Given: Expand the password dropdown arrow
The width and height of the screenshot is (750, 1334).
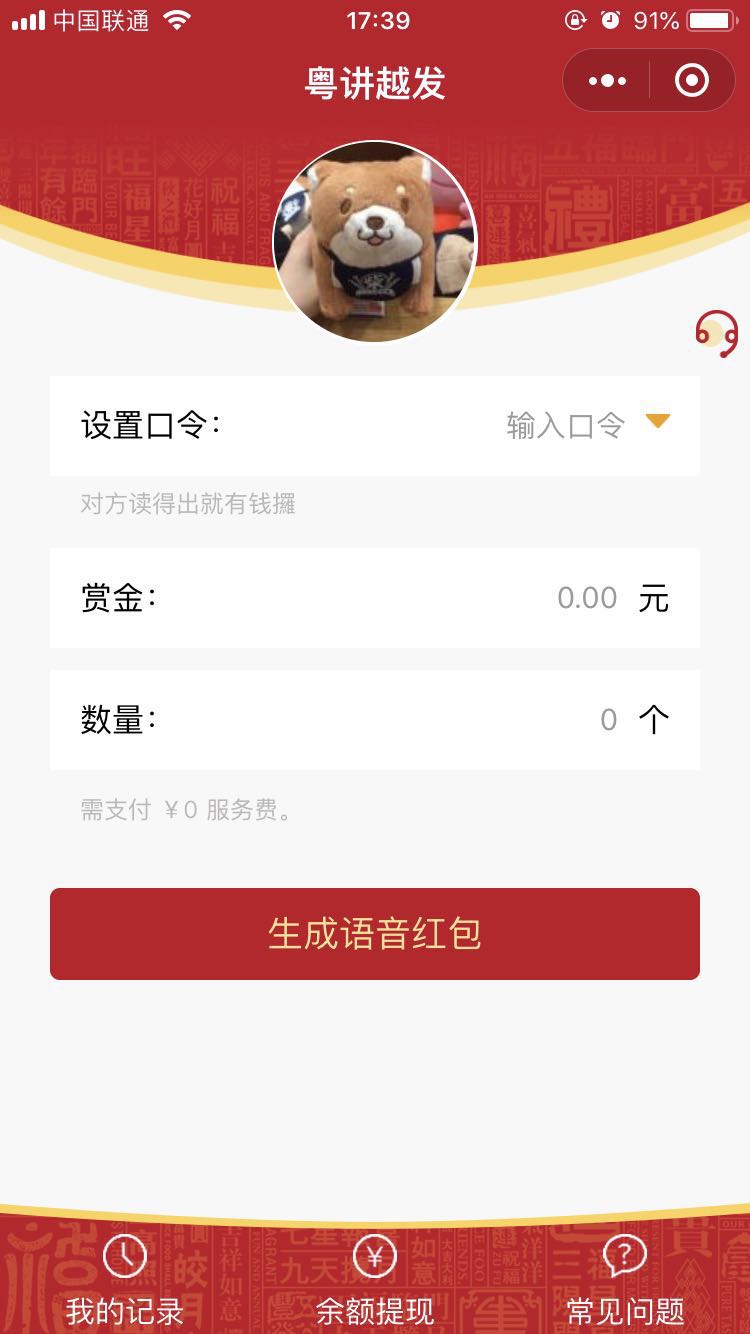Looking at the screenshot, I should point(657,421).
